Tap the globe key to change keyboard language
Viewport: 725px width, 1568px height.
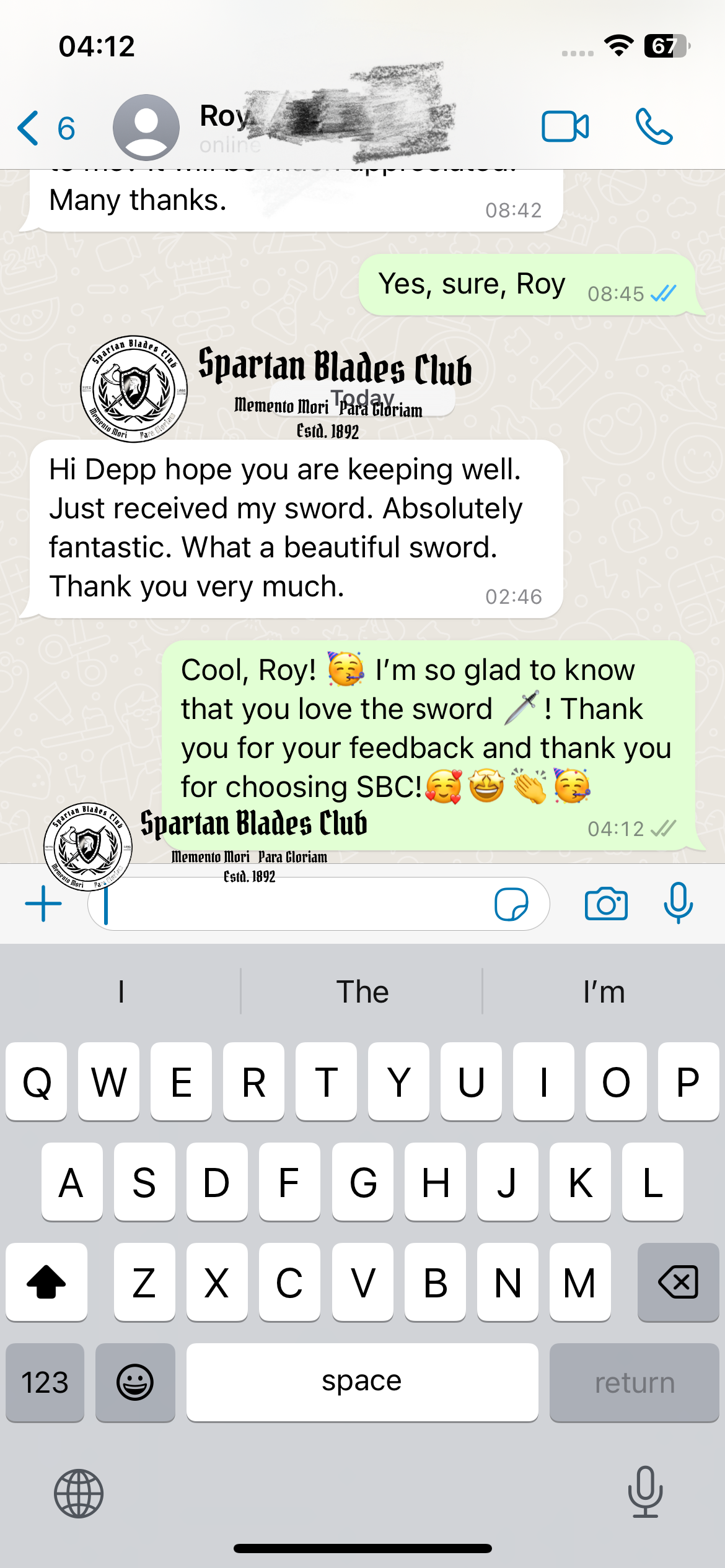click(x=79, y=1494)
